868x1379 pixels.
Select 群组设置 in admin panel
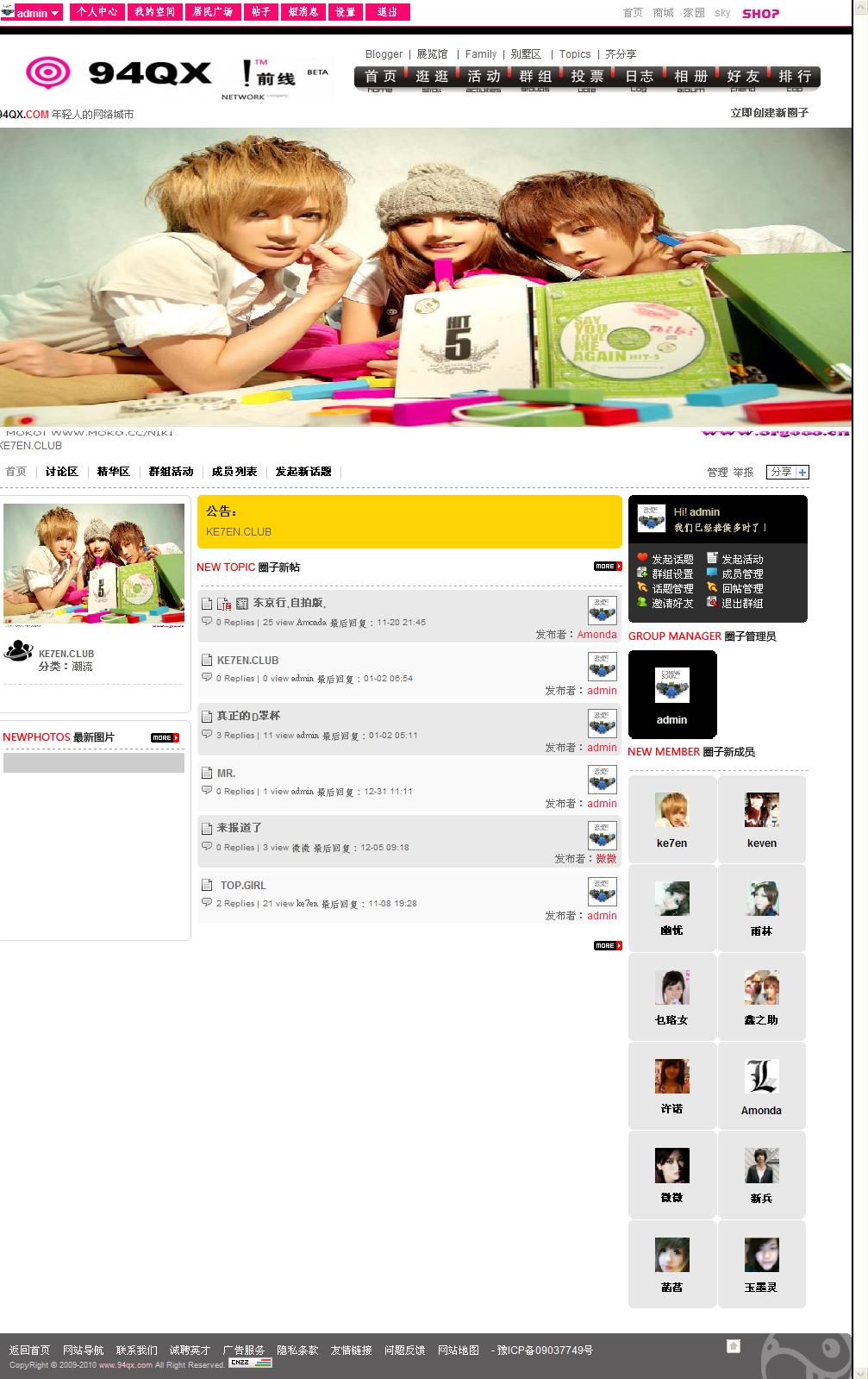click(x=671, y=574)
